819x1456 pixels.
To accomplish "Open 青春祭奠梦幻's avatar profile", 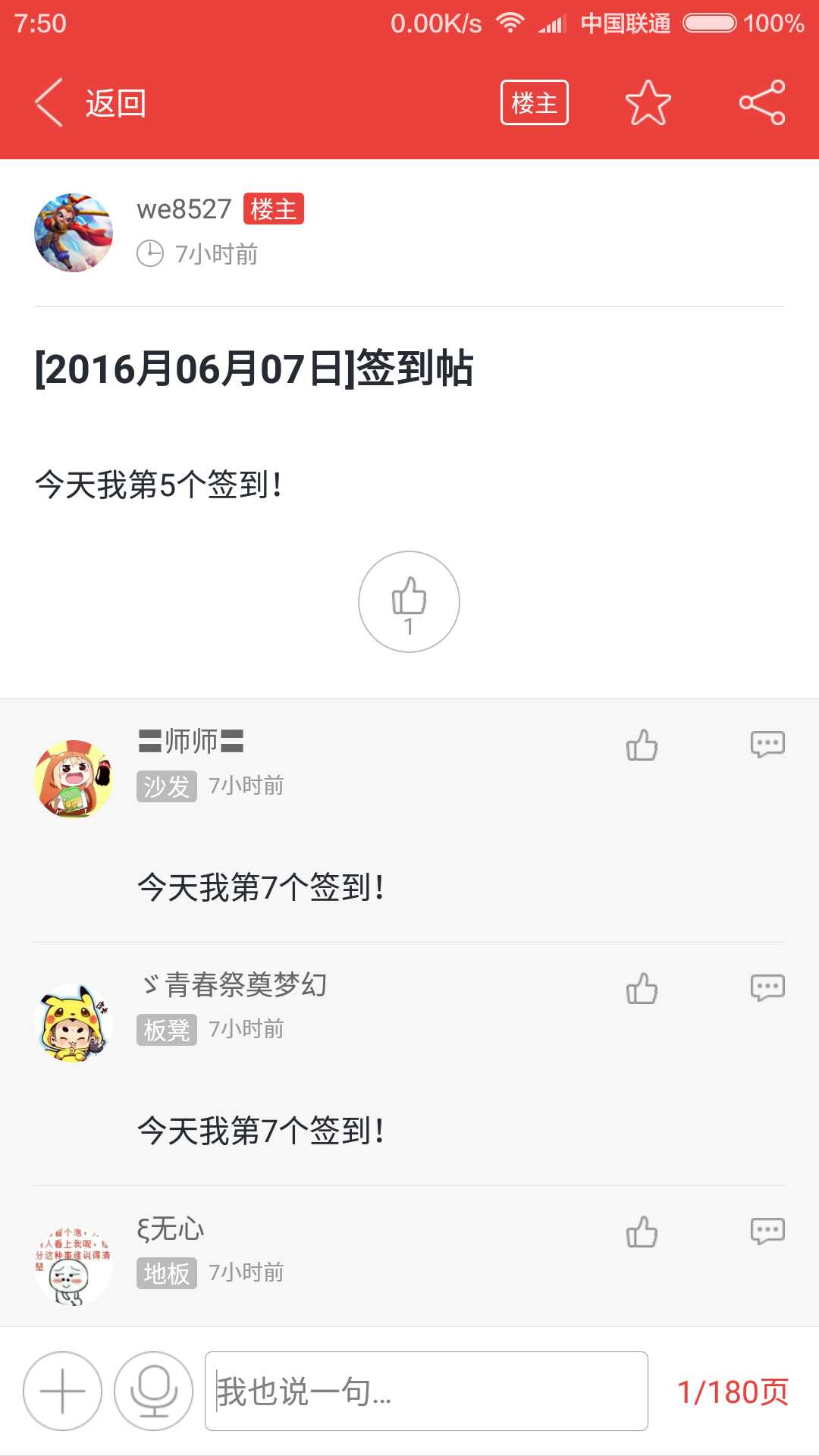I will coord(74,1022).
